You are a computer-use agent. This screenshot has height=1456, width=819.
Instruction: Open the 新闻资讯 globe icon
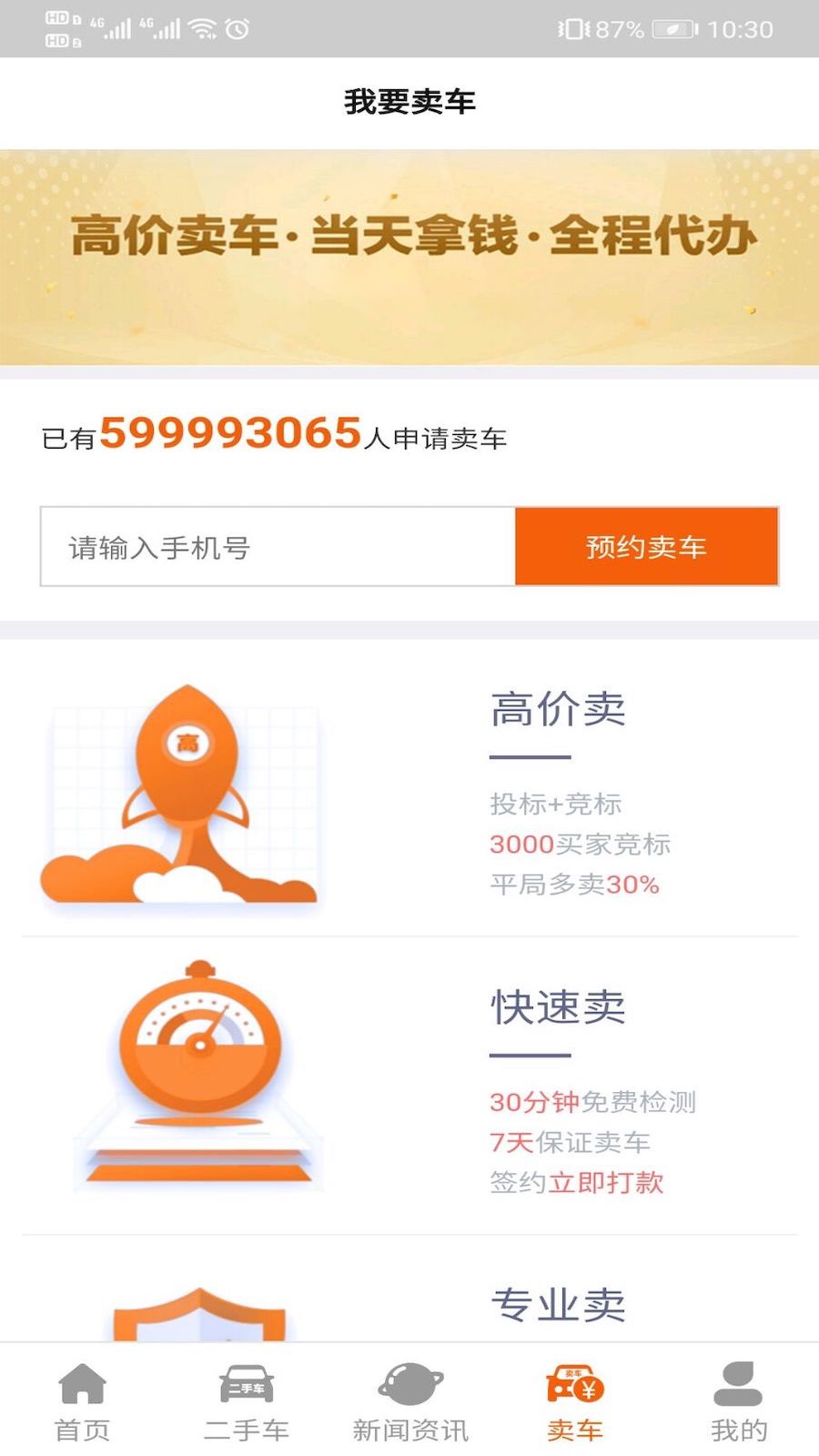point(409,1386)
